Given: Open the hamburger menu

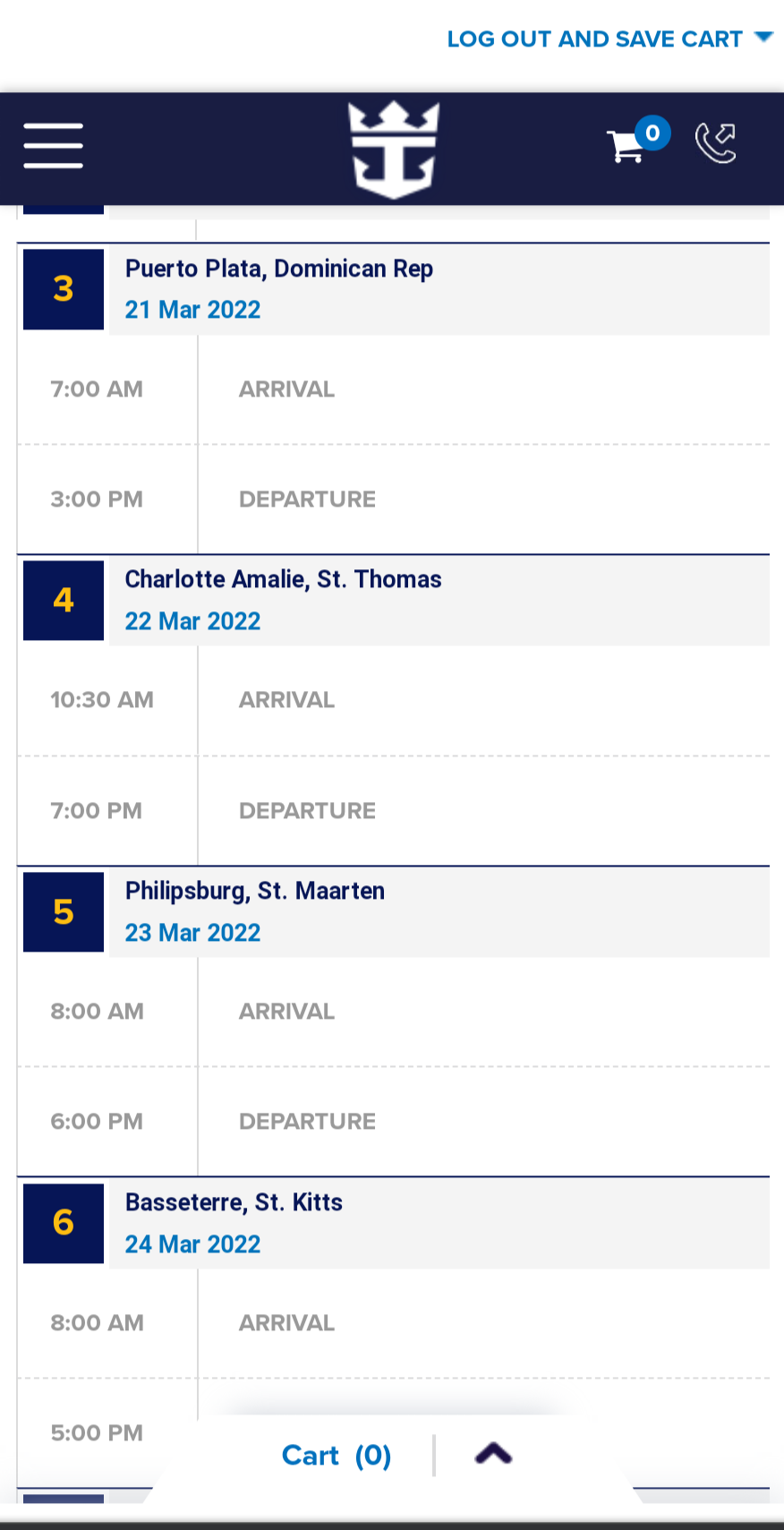Looking at the screenshot, I should (x=54, y=146).
